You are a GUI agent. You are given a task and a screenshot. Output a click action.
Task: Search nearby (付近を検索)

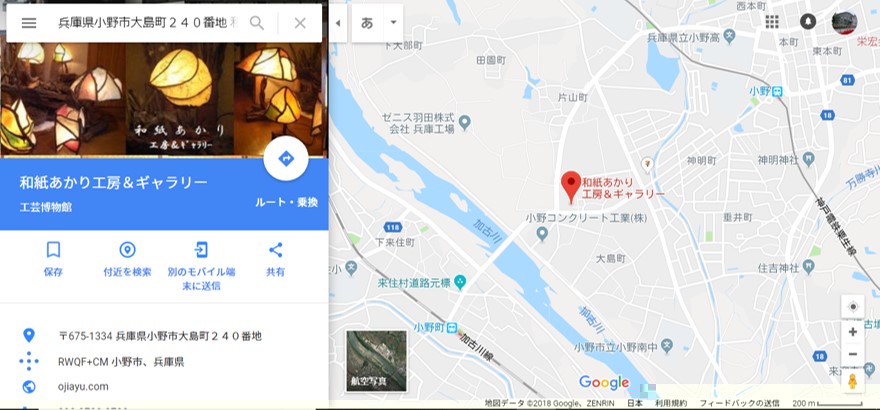(x=127, y=258)
